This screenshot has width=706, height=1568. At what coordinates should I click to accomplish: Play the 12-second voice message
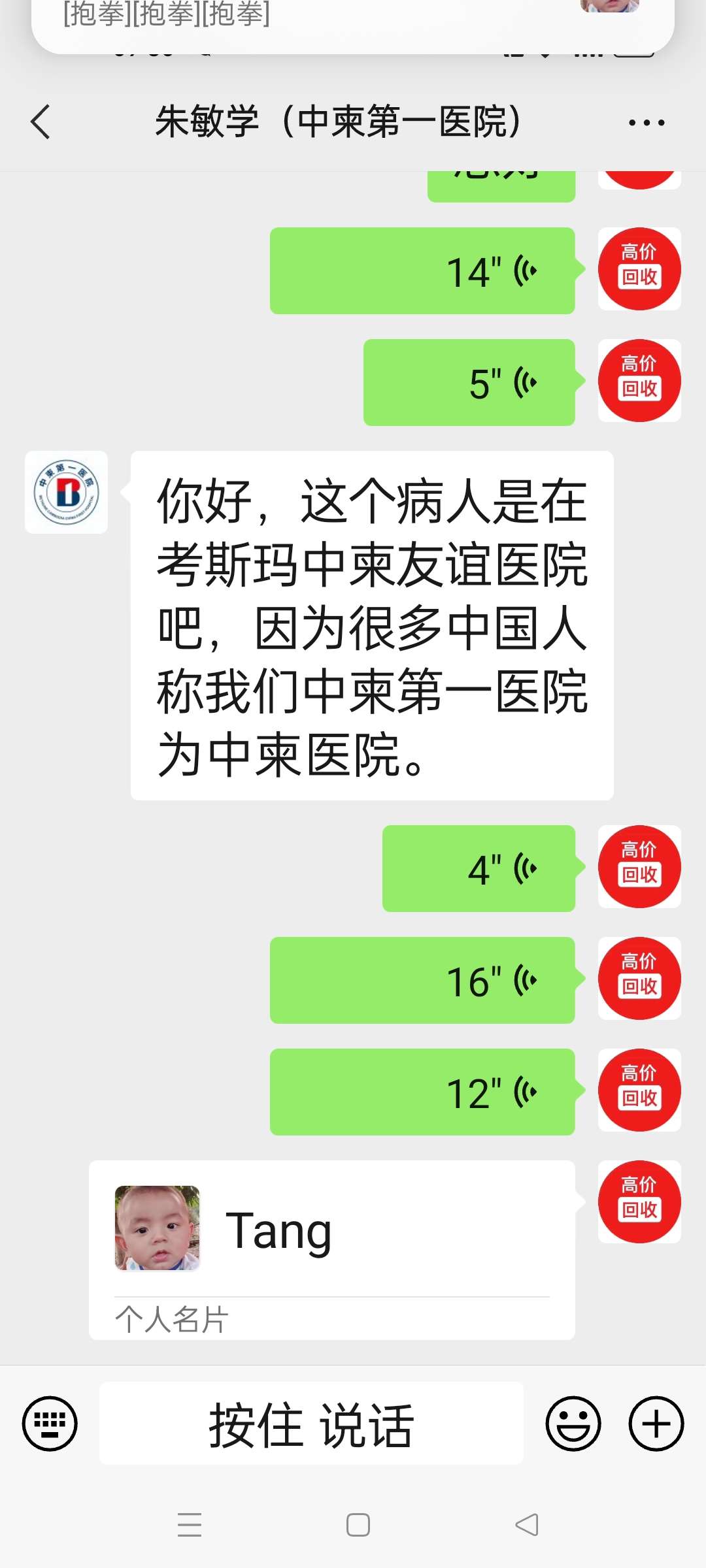coord(422,1092)
